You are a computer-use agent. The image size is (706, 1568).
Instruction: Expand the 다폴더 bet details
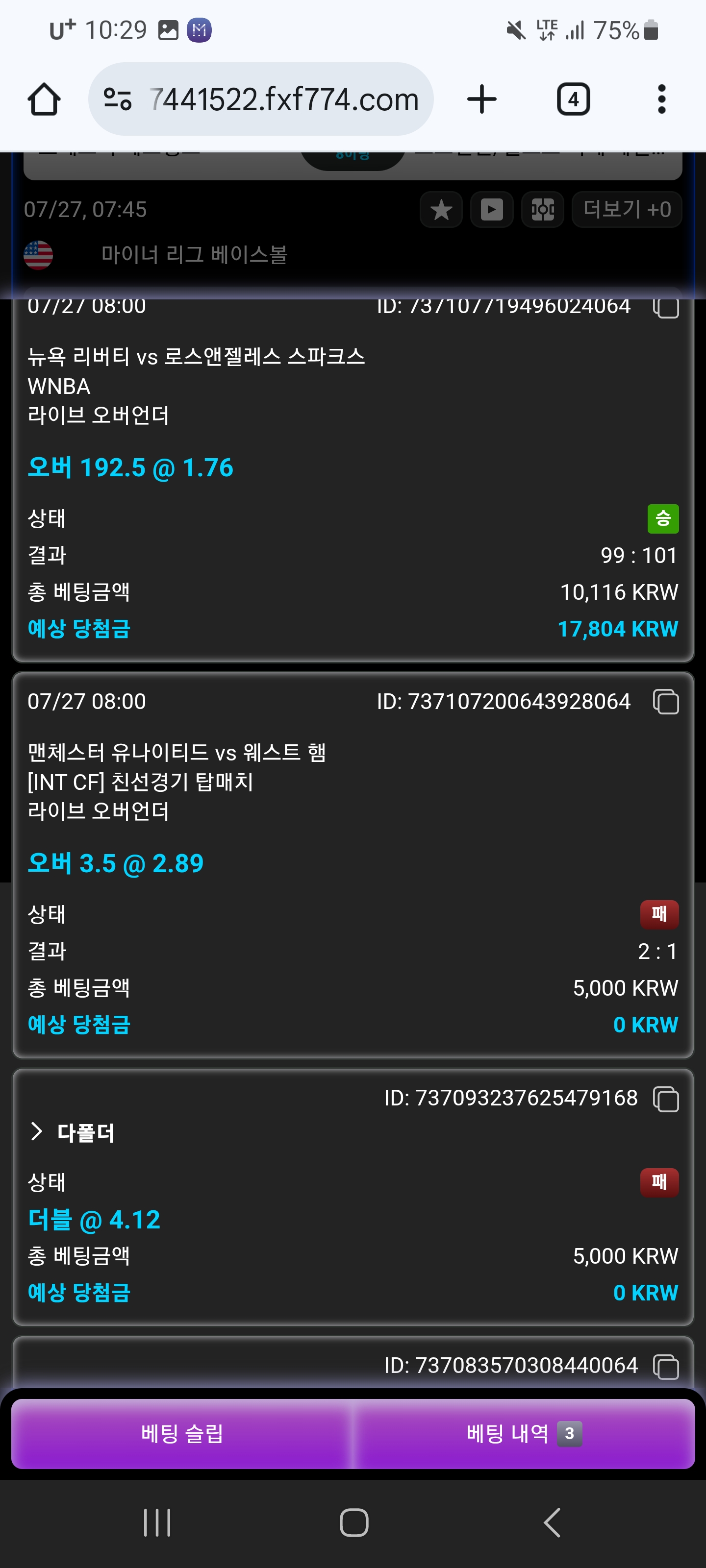point(72,1132)
